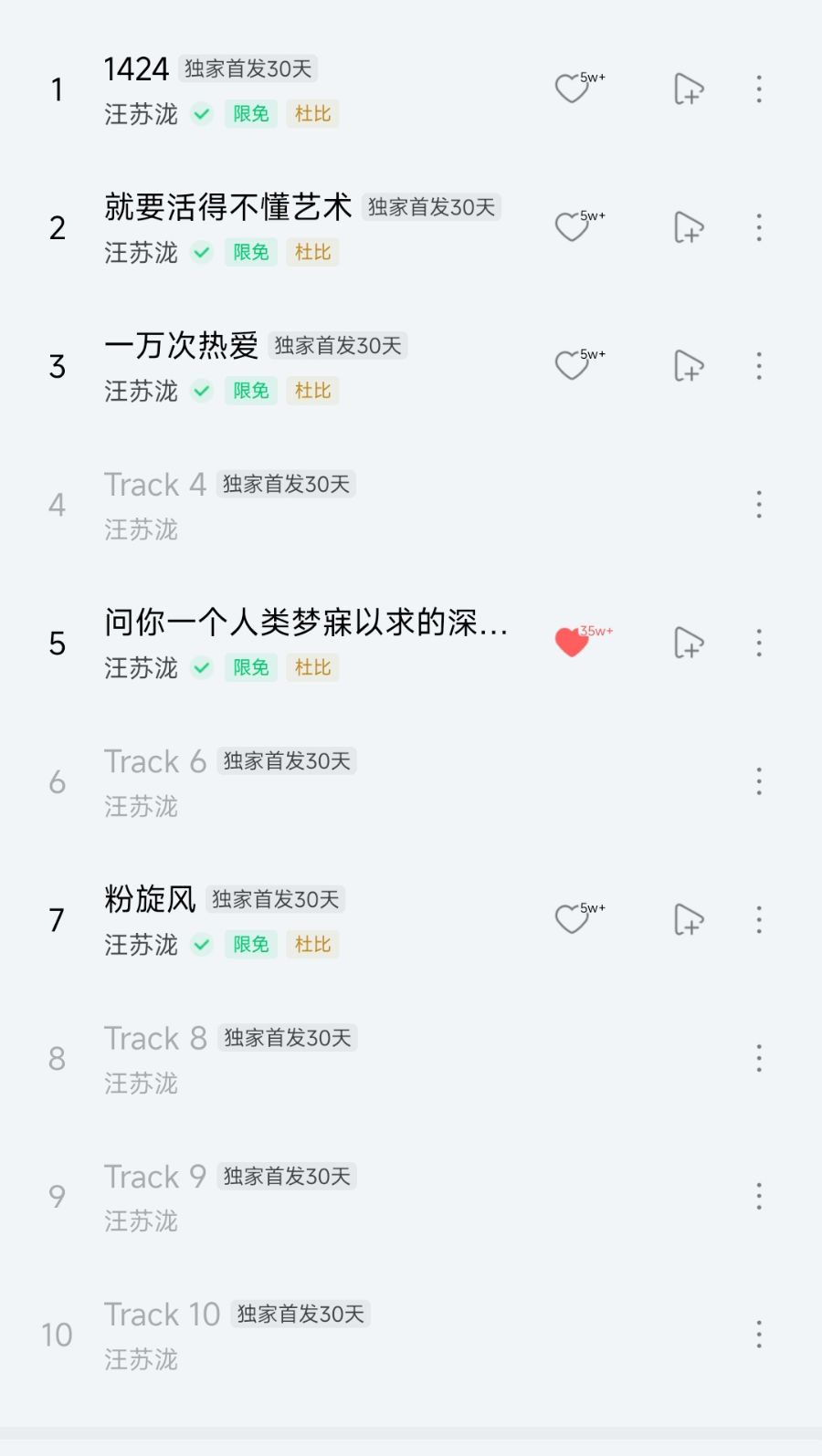Open more options for 1424
This screenshot has height=1456, width=822.
pyautogui.click(x=759, y=89)
